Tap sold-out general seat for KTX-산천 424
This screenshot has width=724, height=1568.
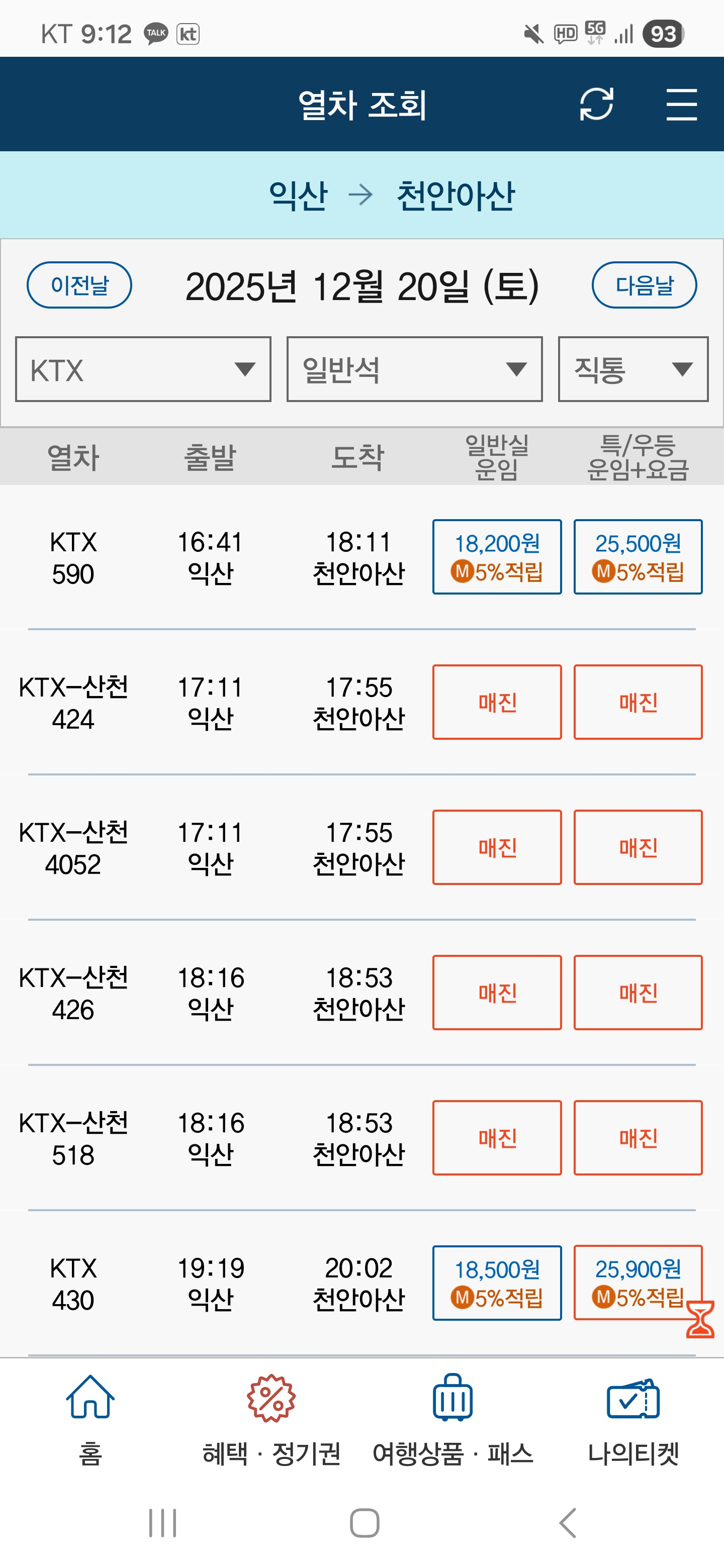coord(497,703)
